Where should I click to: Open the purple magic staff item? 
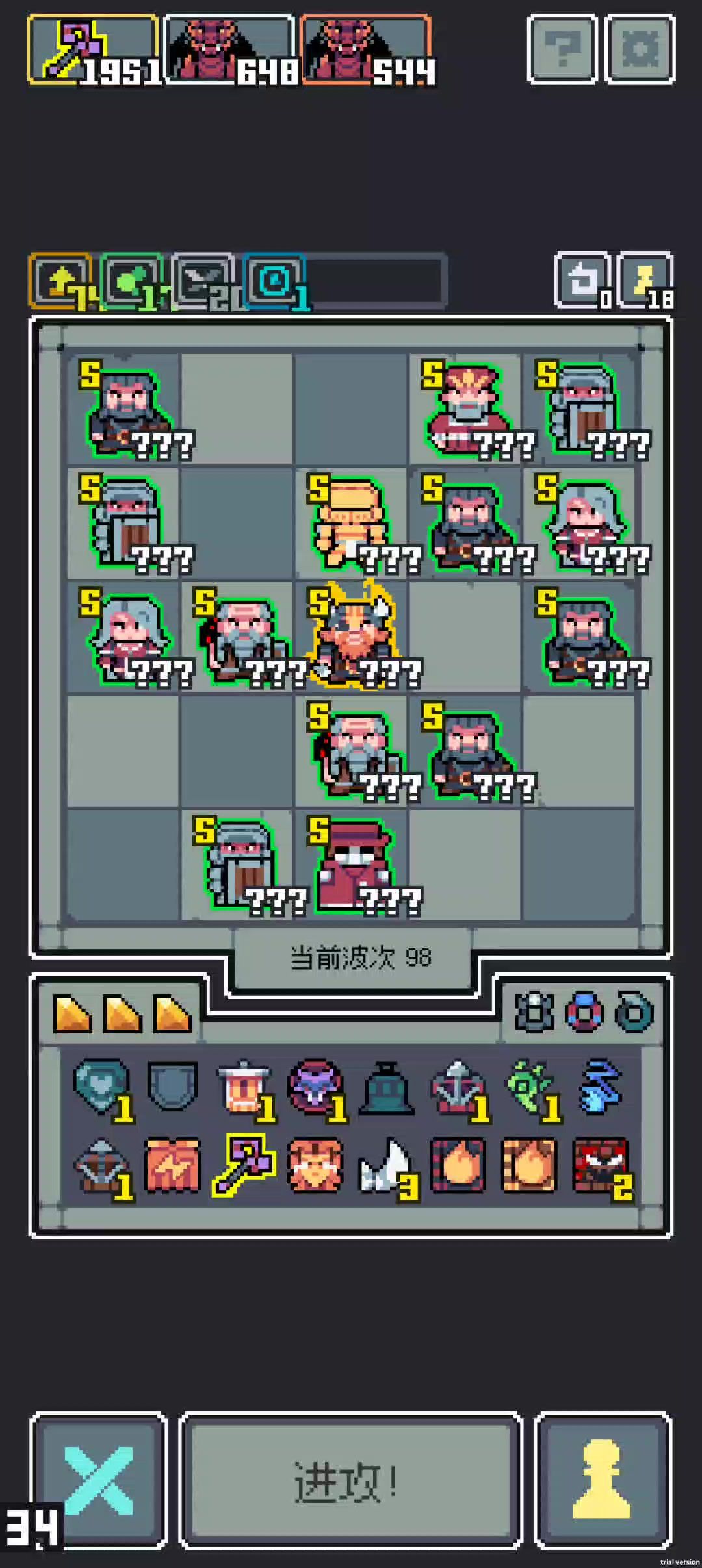coord(243,1164)
